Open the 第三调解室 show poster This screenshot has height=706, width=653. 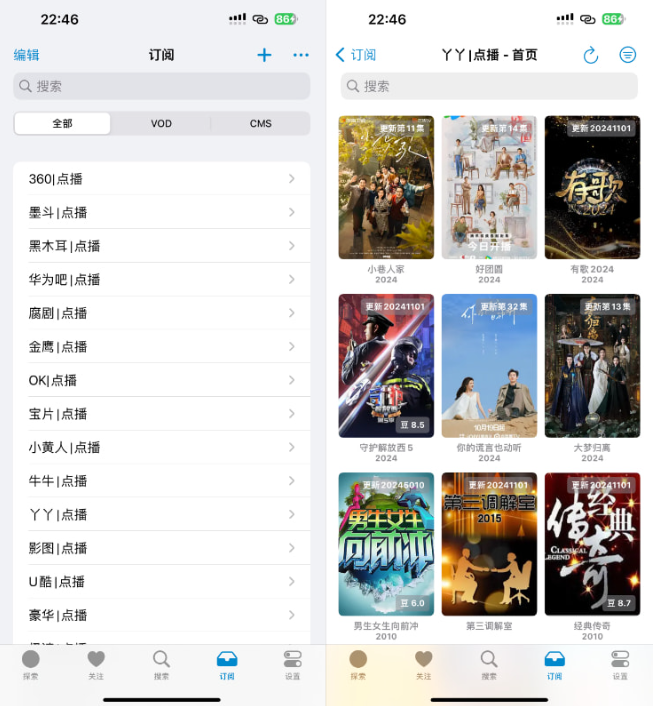tap(489, 544)
